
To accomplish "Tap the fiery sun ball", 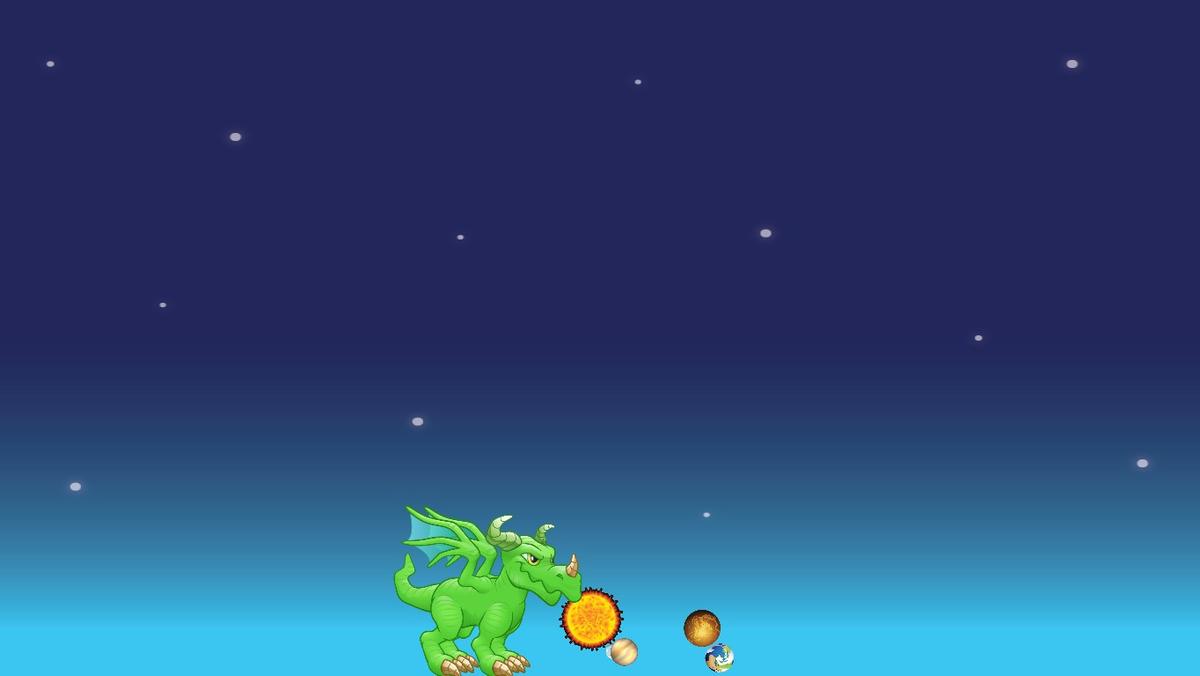I will [x=591, y=619].
